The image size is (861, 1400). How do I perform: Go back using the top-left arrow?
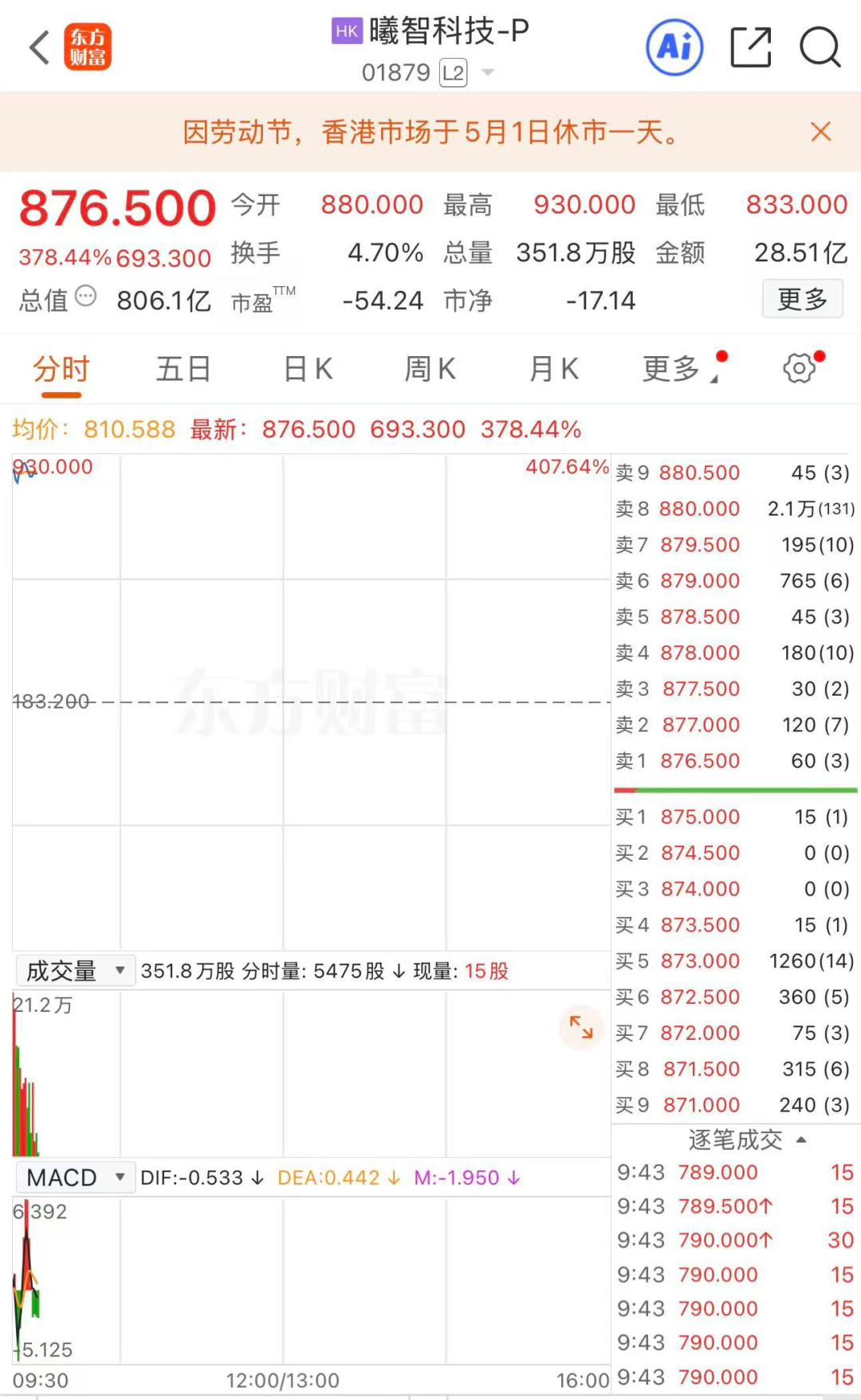click(39, 48)
